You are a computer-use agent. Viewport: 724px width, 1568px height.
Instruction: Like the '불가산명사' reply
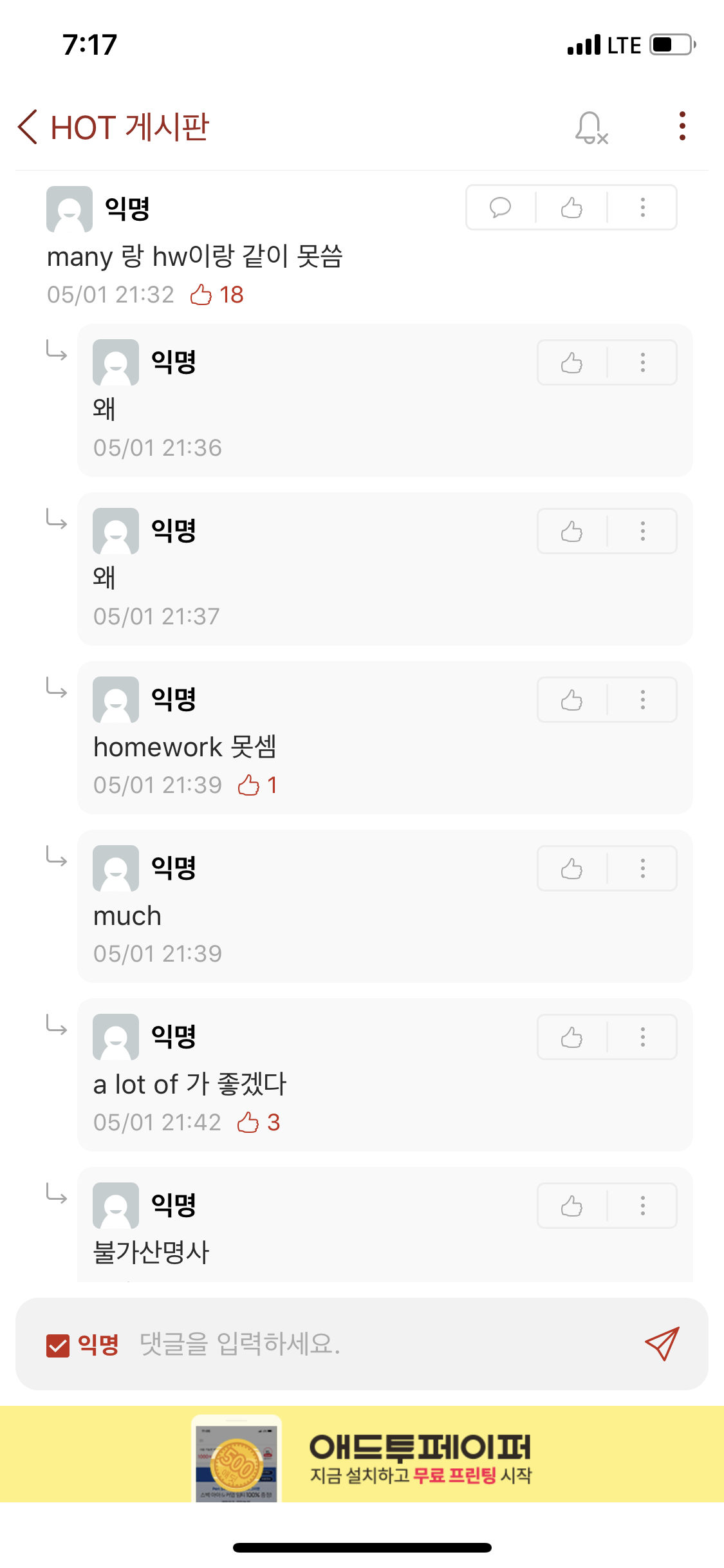(571, 1206)
